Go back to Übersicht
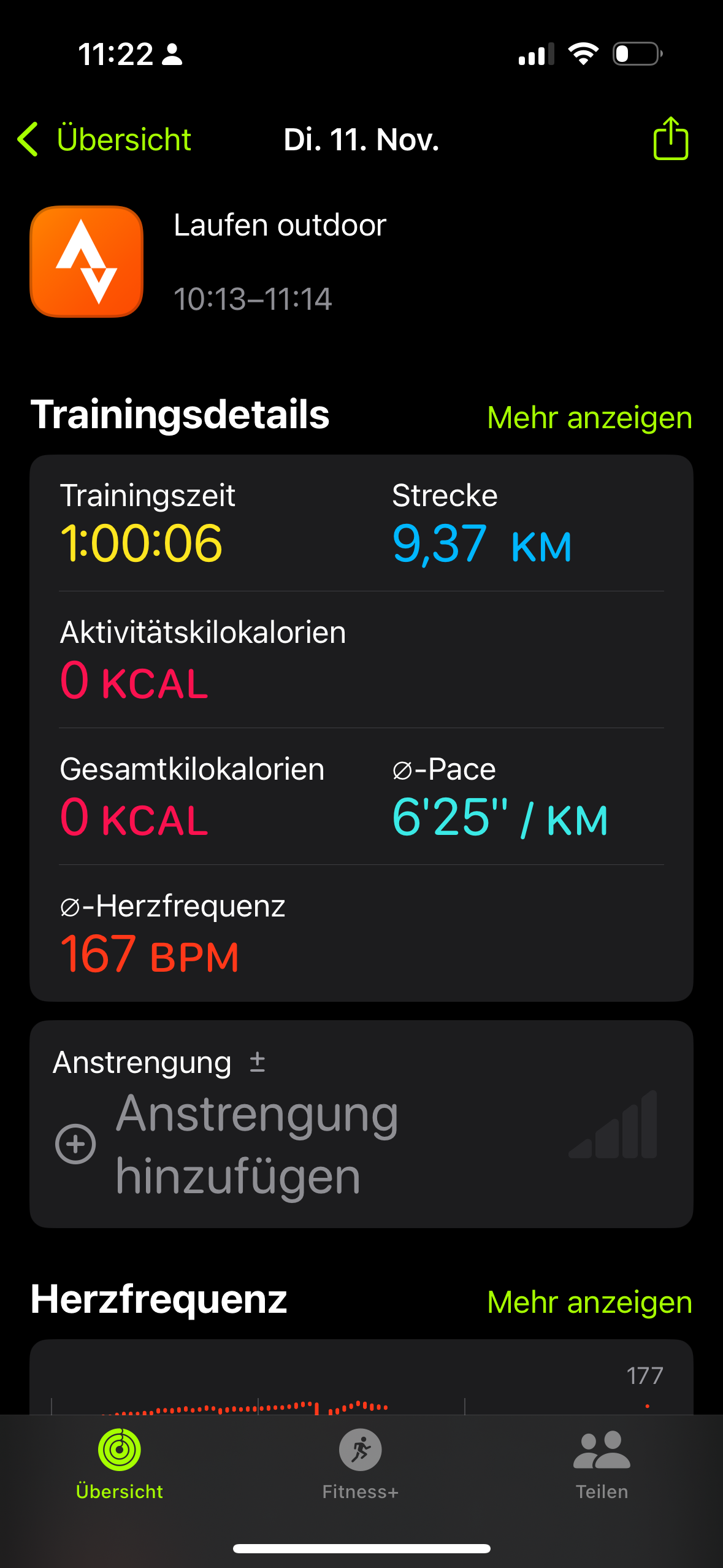Screen dimensions: 723x1568 point(104,139)
